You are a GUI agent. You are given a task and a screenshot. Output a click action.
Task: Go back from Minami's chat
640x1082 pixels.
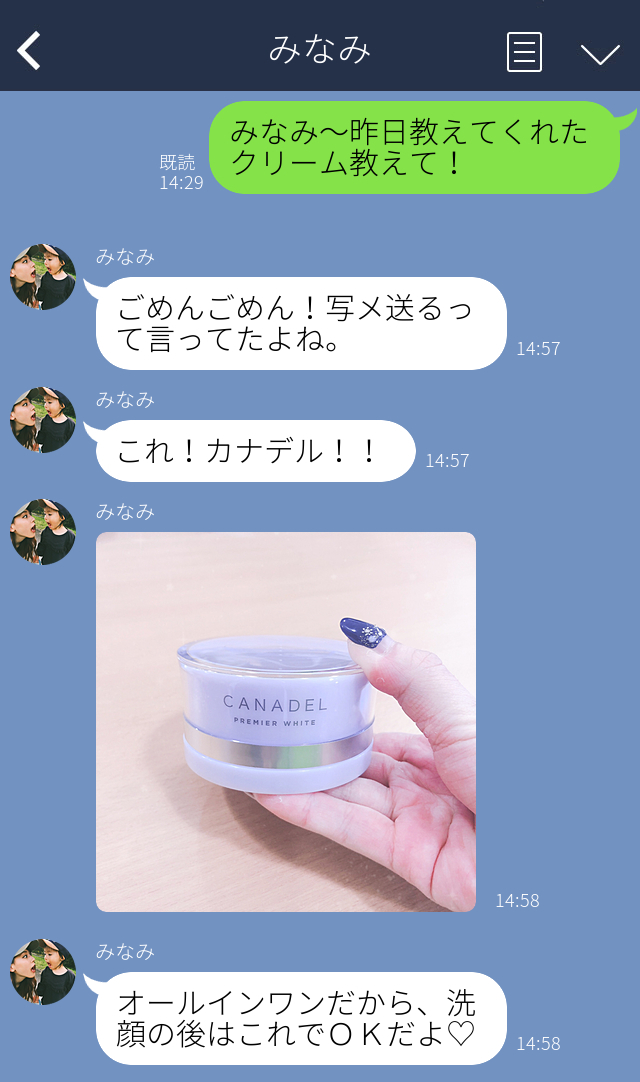pyautogui.click(x=30, y=51)
